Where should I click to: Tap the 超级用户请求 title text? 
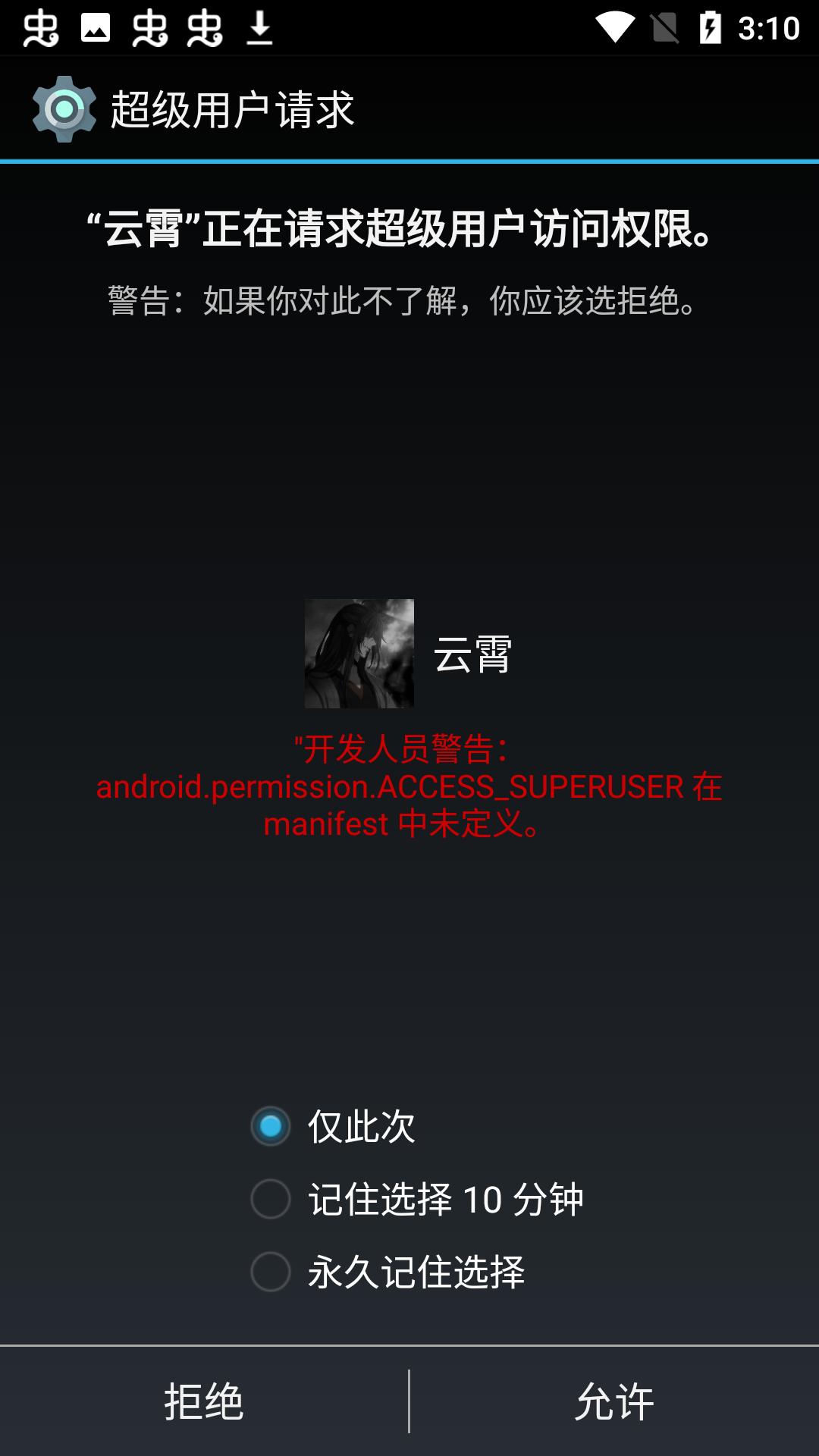coord(233,108)
